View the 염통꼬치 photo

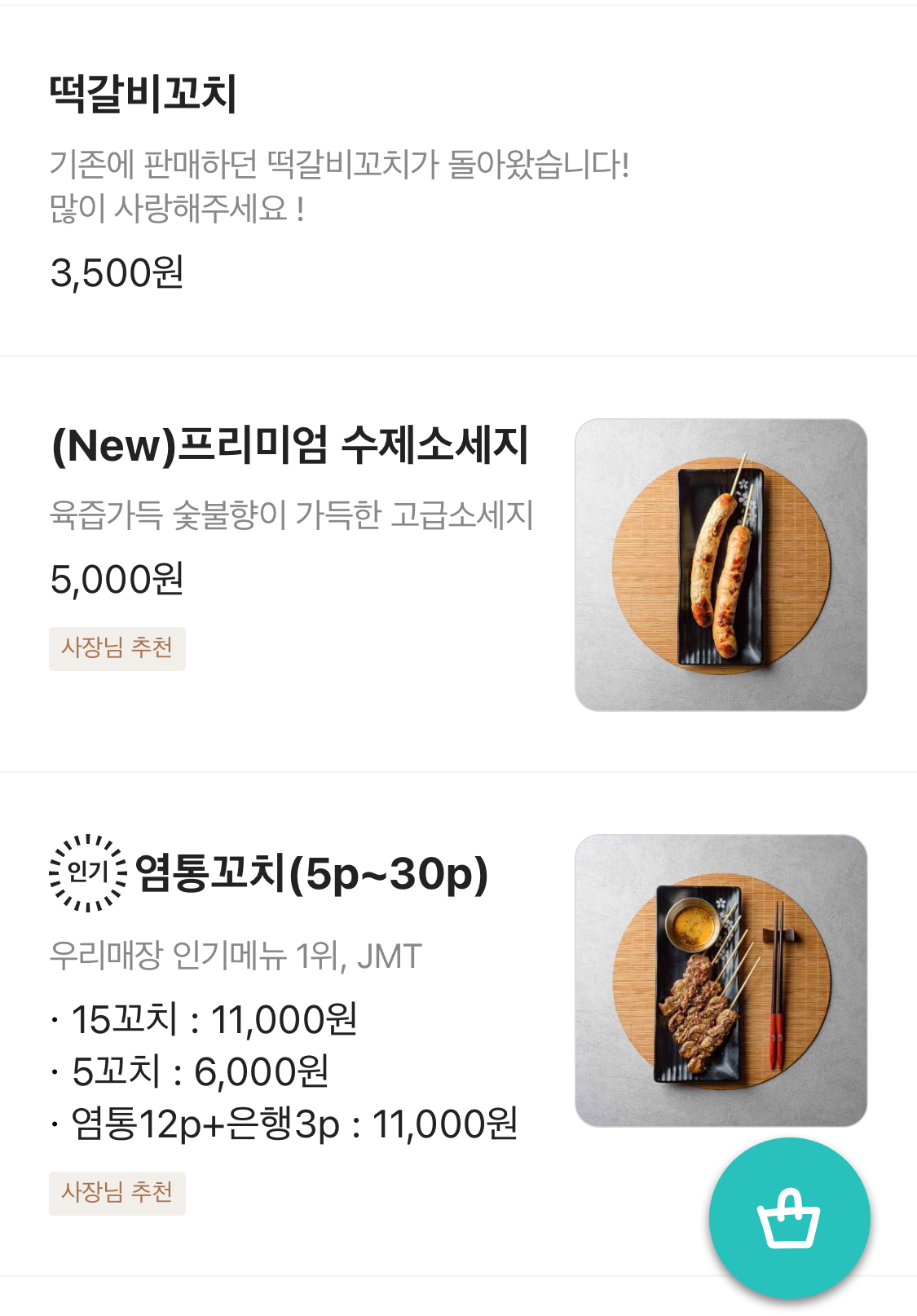point(721,980)
